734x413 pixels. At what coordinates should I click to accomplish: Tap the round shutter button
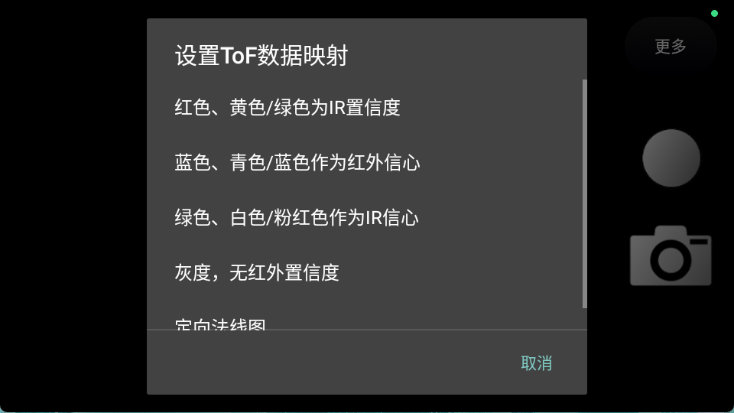pyautogui.click(x=671, y=158)
